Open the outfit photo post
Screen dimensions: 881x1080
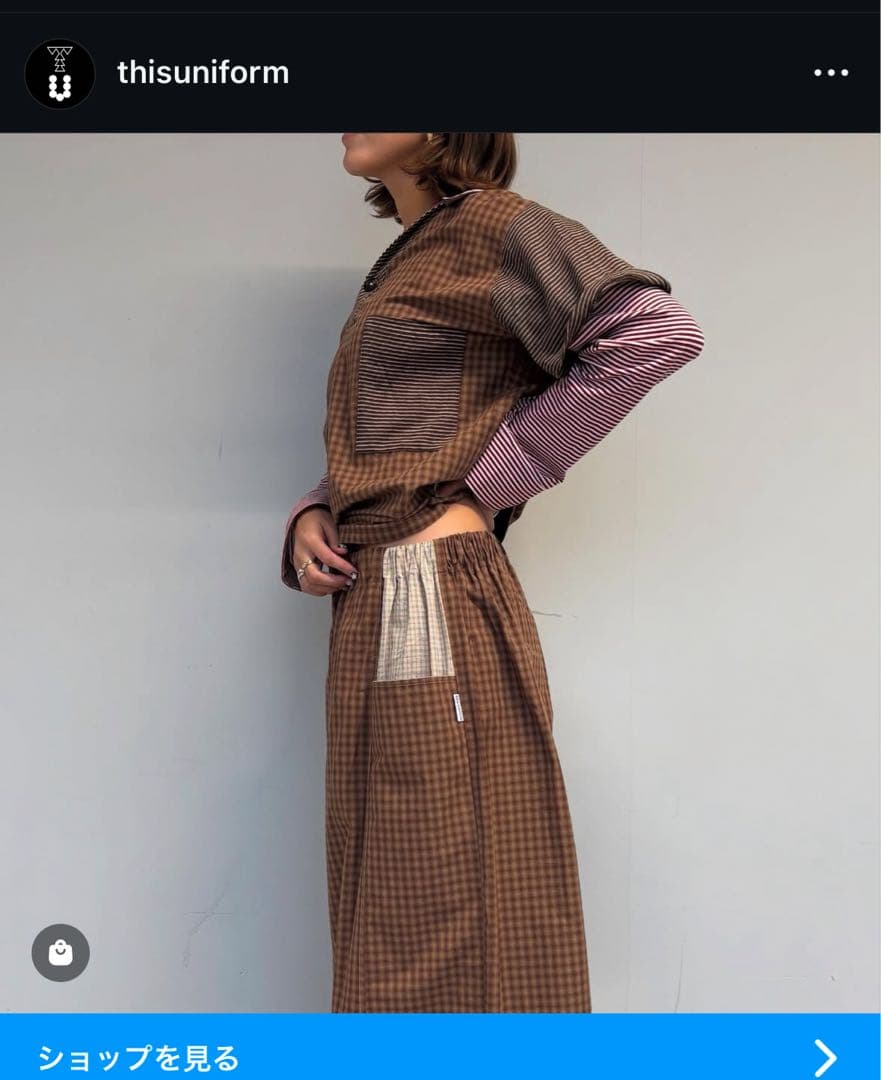[x=440, y=570]
